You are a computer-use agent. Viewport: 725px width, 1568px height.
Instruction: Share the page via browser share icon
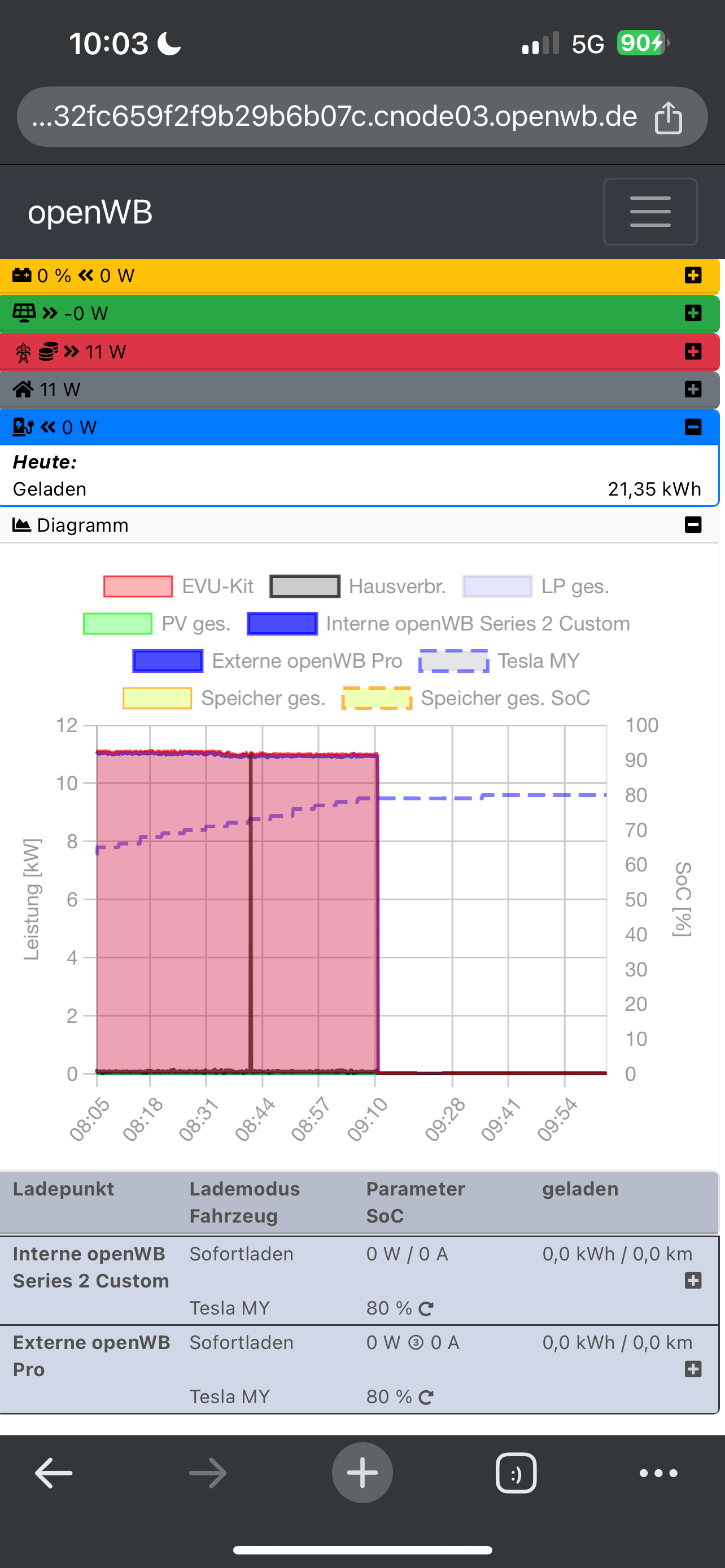668,117
